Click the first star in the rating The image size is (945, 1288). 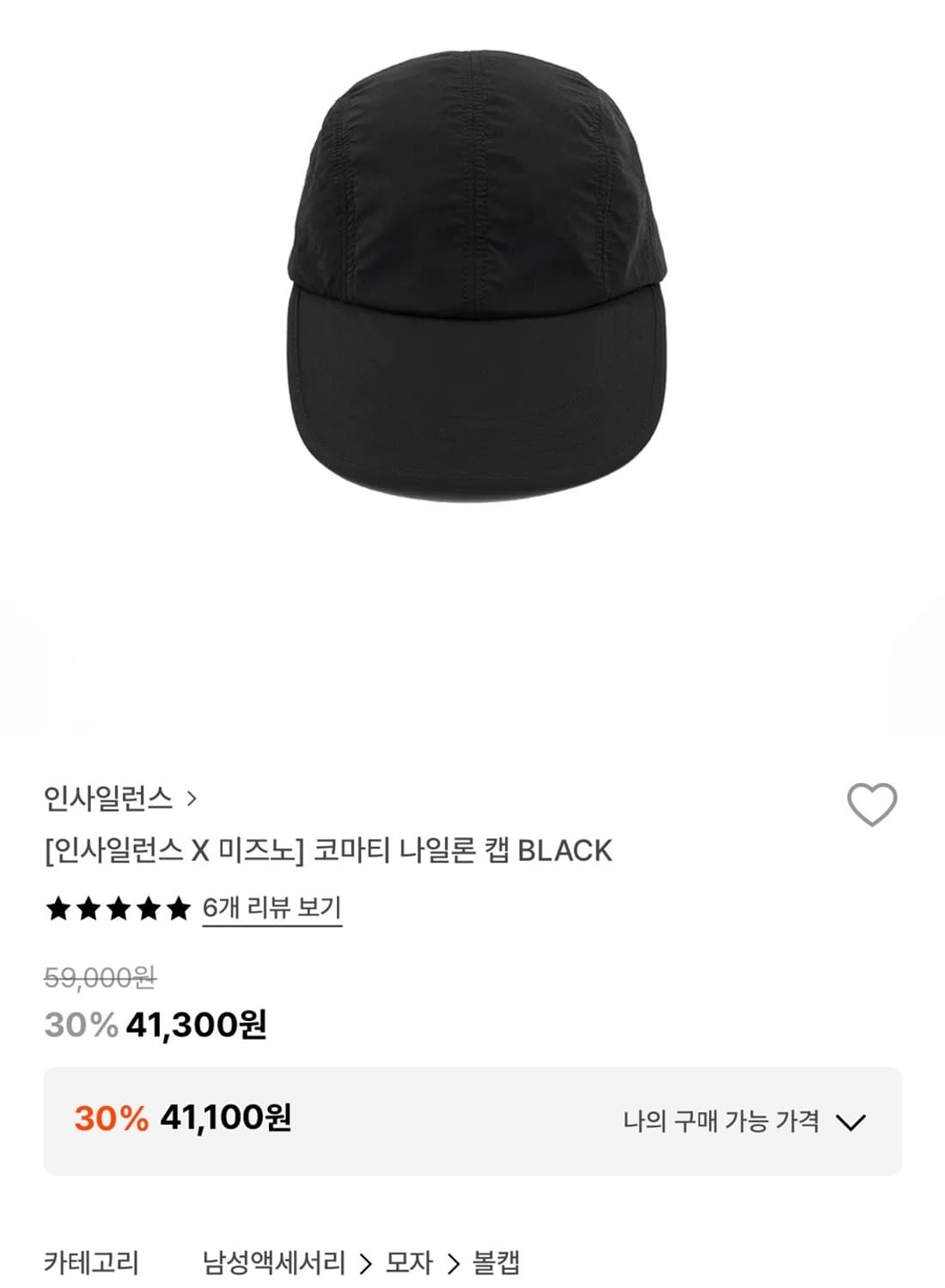[58, 908]
